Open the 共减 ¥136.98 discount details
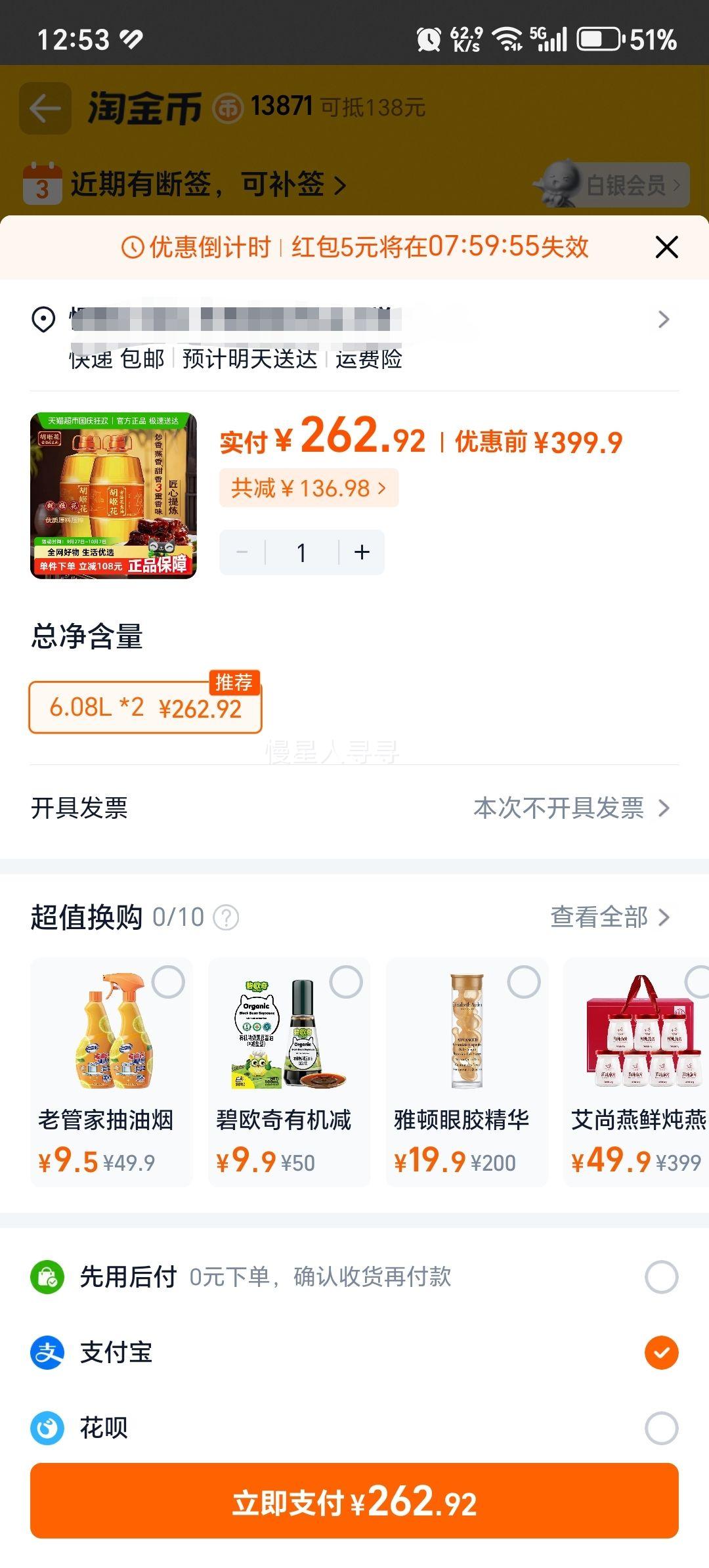This screenshot has height=1568, width=709. 309,488
